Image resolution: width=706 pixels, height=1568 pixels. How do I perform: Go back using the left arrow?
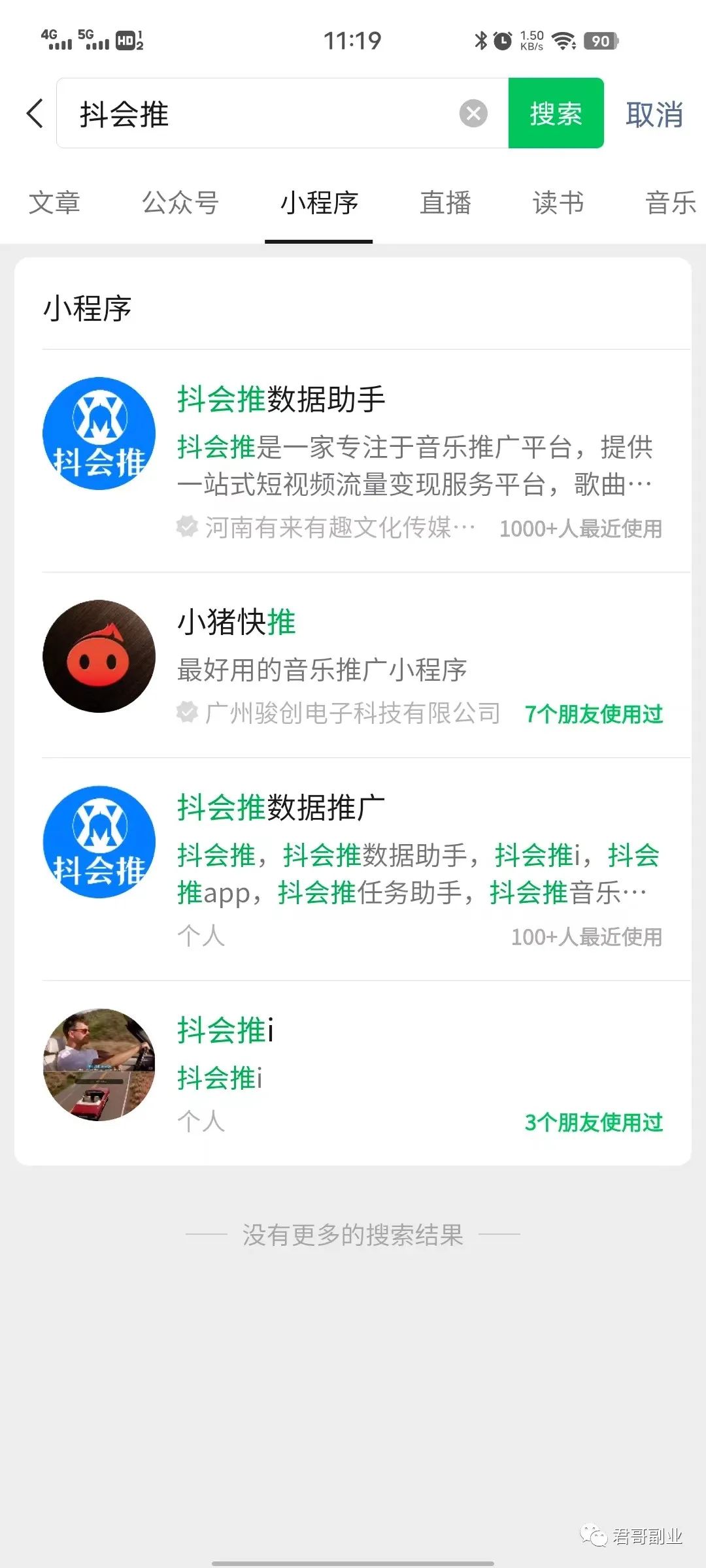click(x=35, y=114)
